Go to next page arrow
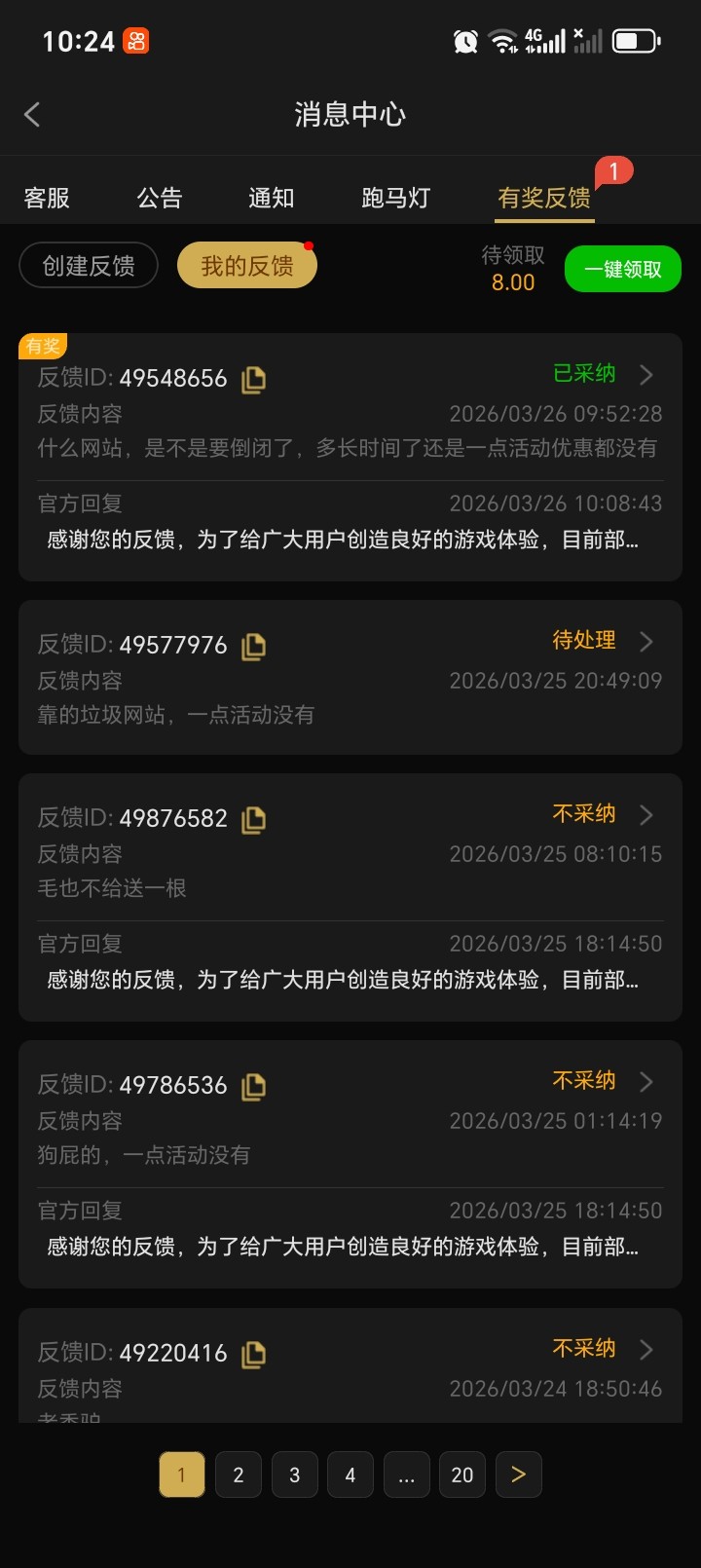 pyautogui.click(x=519, y=1475)
